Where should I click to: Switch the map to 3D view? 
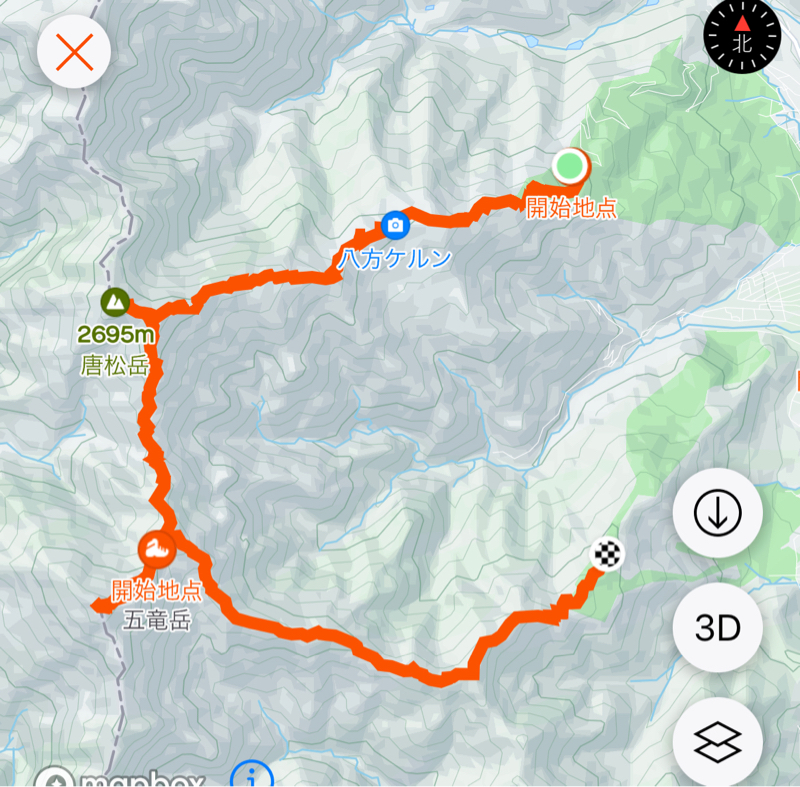(717, 628)
